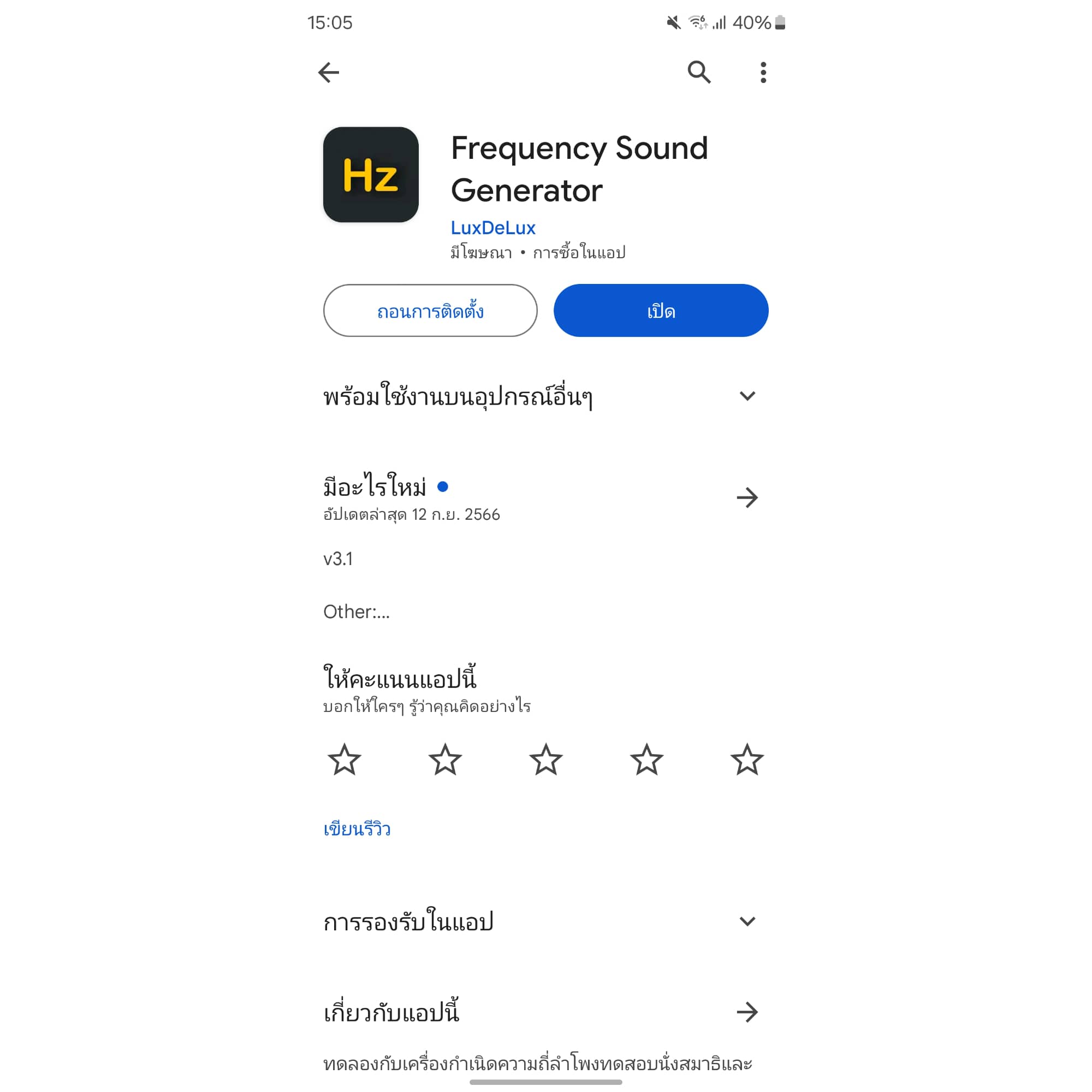Open เกี่ยวกับแอปนี้ about this app
This screenshot has height=1092, width=1092.
click(x=746, y=1012)
